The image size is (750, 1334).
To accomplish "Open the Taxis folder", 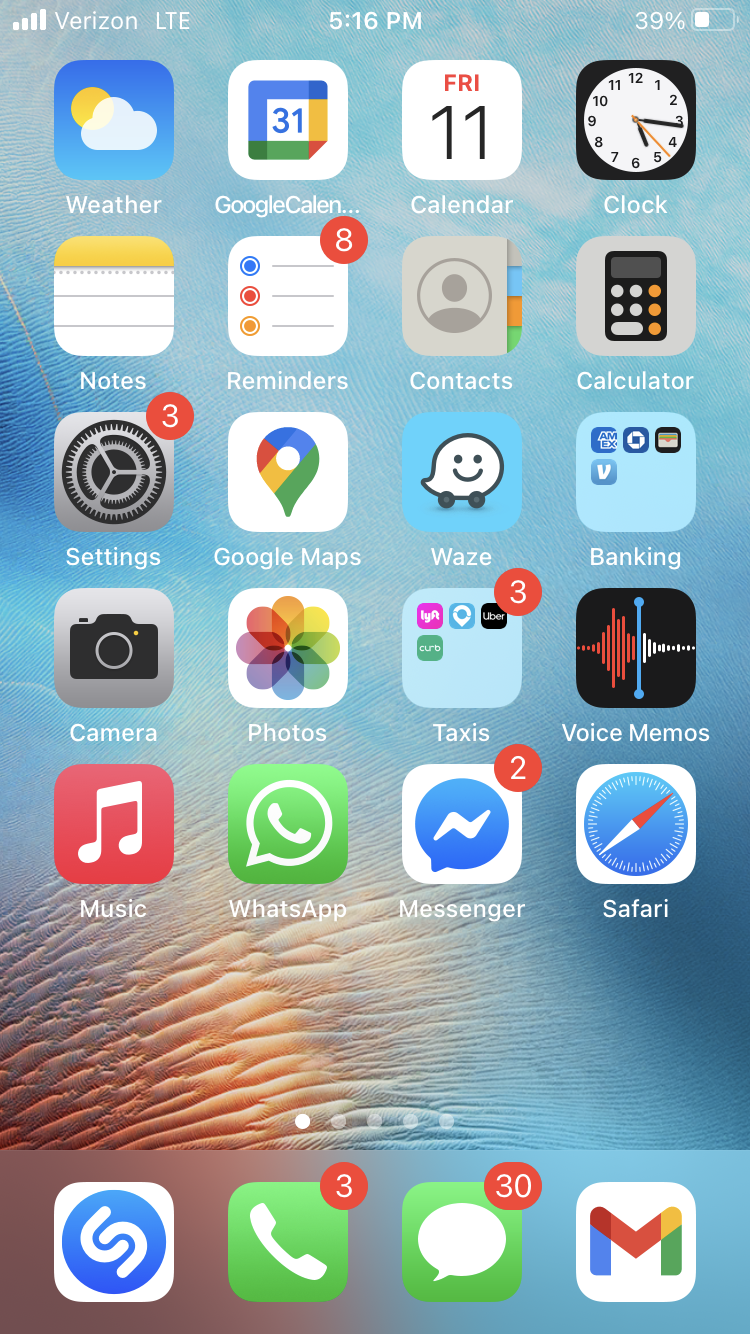I will tap(462, 648).
